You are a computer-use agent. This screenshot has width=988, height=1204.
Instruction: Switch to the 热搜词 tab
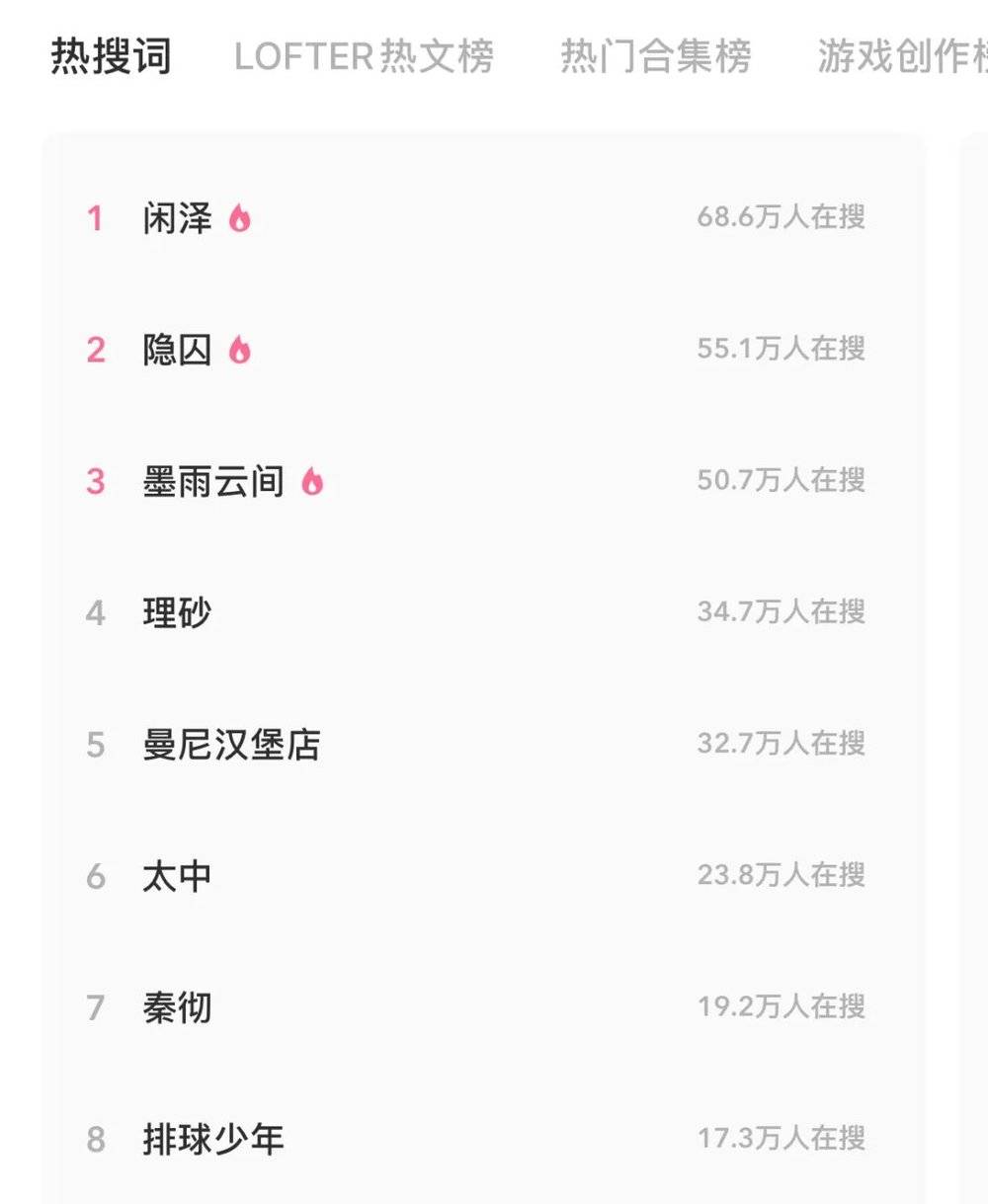(x=111, y=56)
